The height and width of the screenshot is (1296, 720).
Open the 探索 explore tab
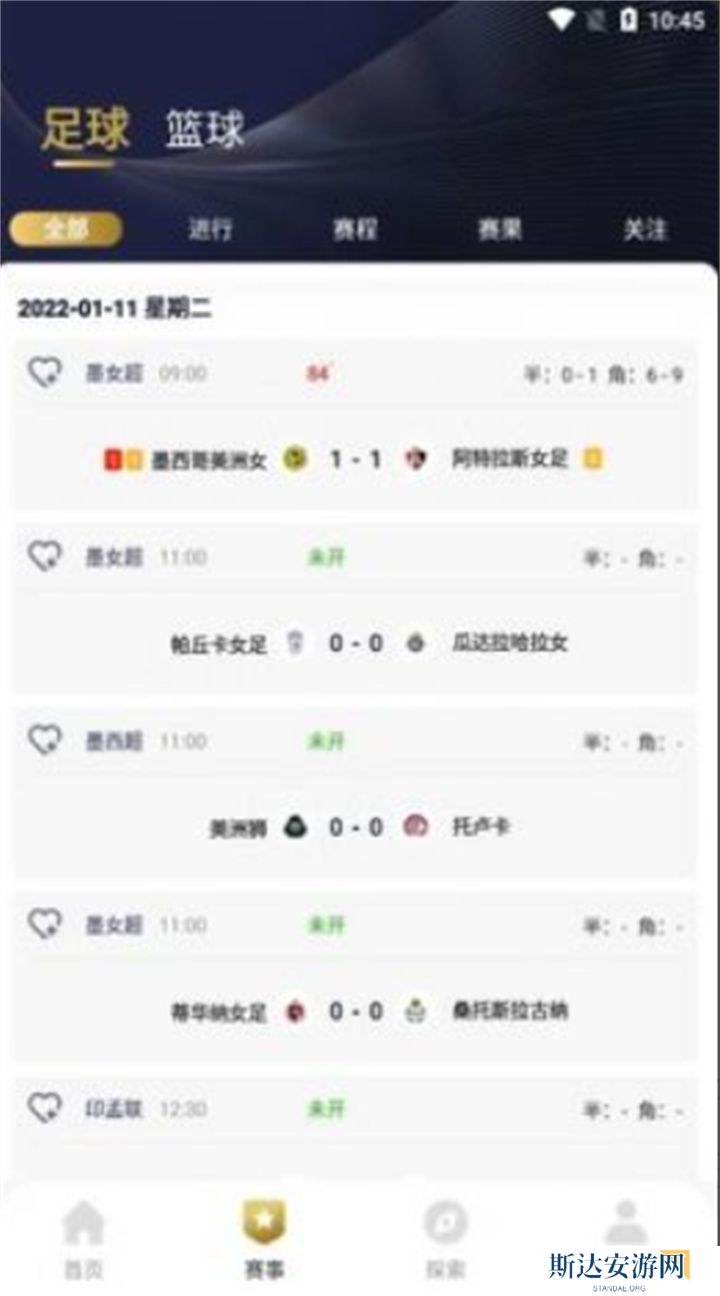pos(445,1240)
